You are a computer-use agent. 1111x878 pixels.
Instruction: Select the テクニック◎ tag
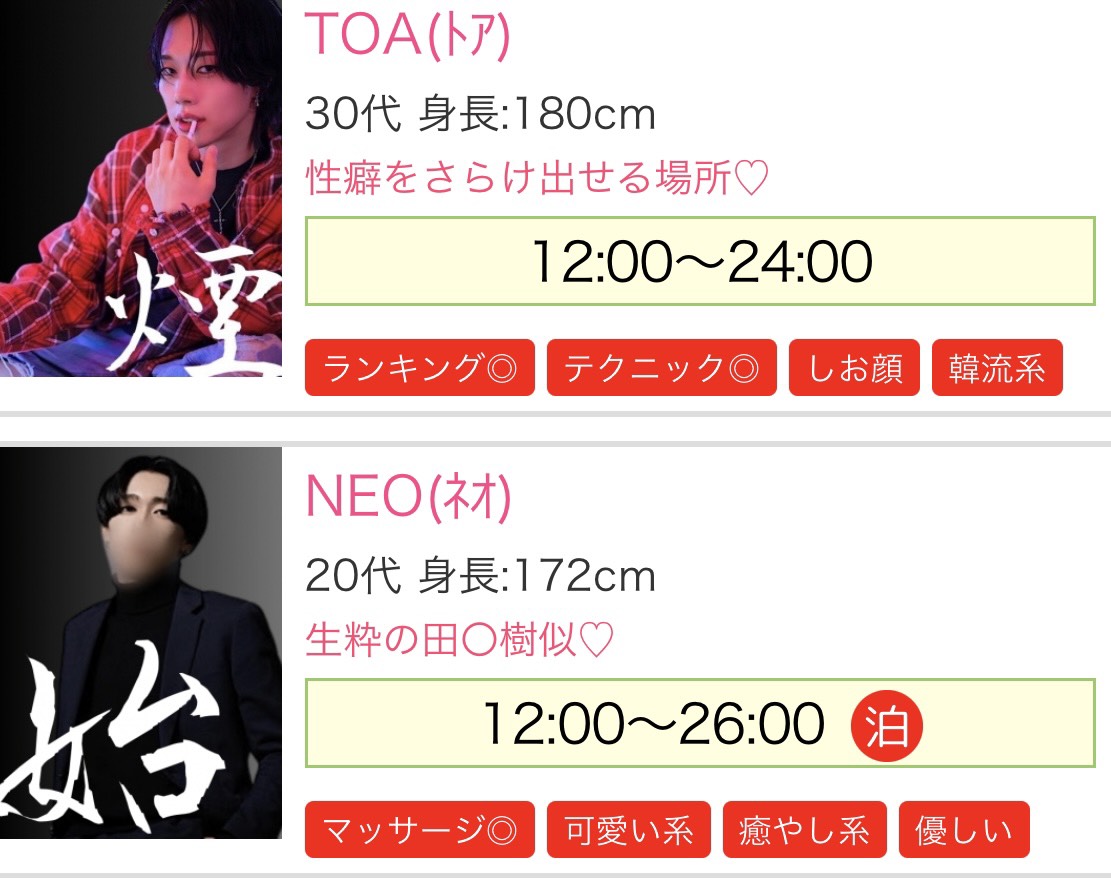(661, 368)
